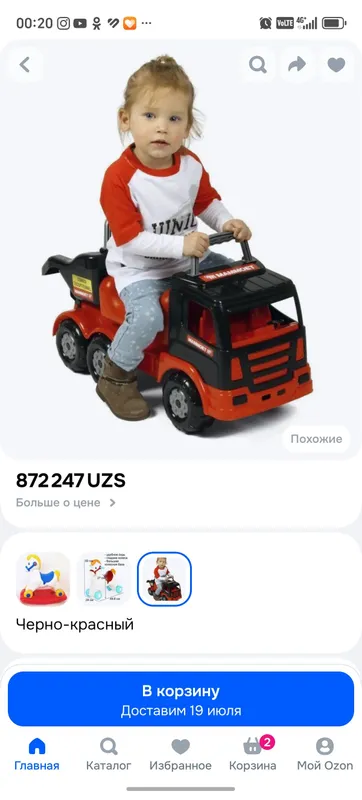This screenshot has height=800, width=362.
Task: Add product to favorites with the heart icon
Action: [x=337, y=65]
